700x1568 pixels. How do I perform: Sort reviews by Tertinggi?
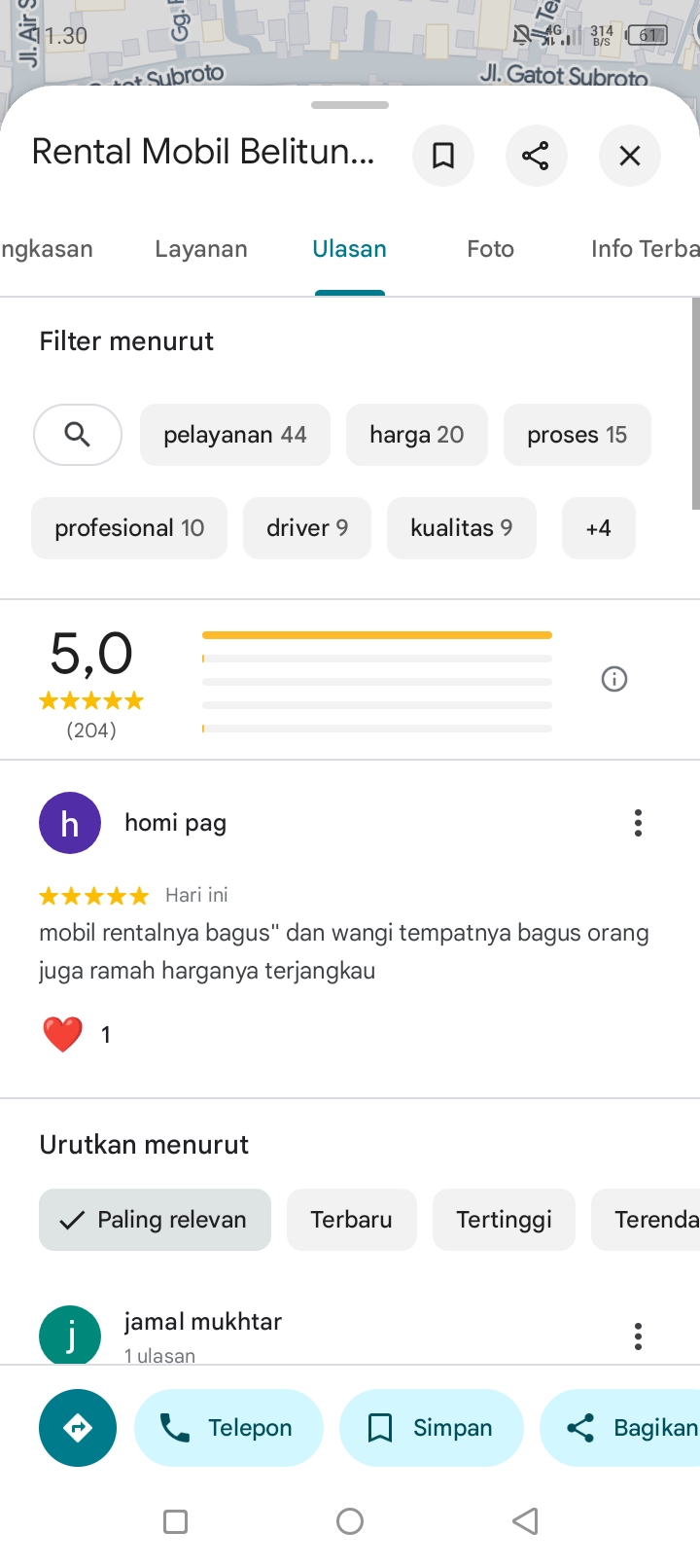click(505, 1220)
